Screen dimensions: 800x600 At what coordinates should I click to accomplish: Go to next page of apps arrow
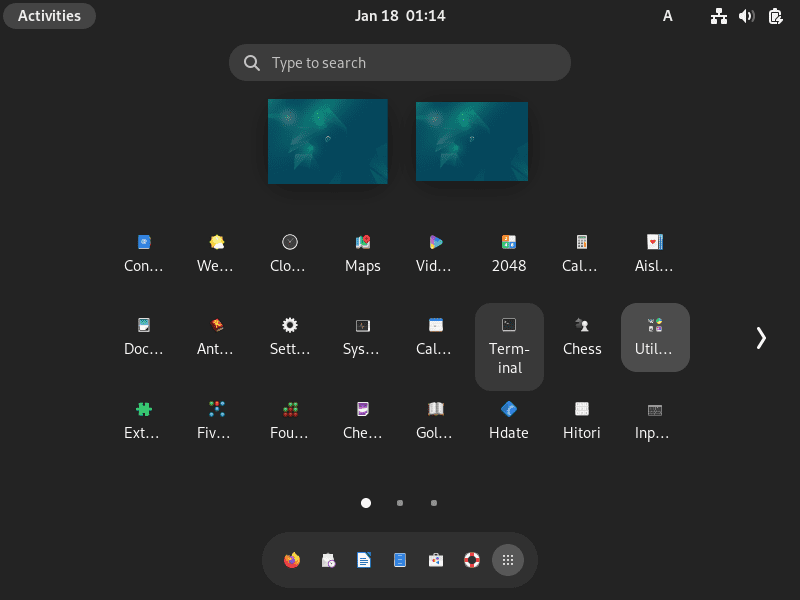761,338
